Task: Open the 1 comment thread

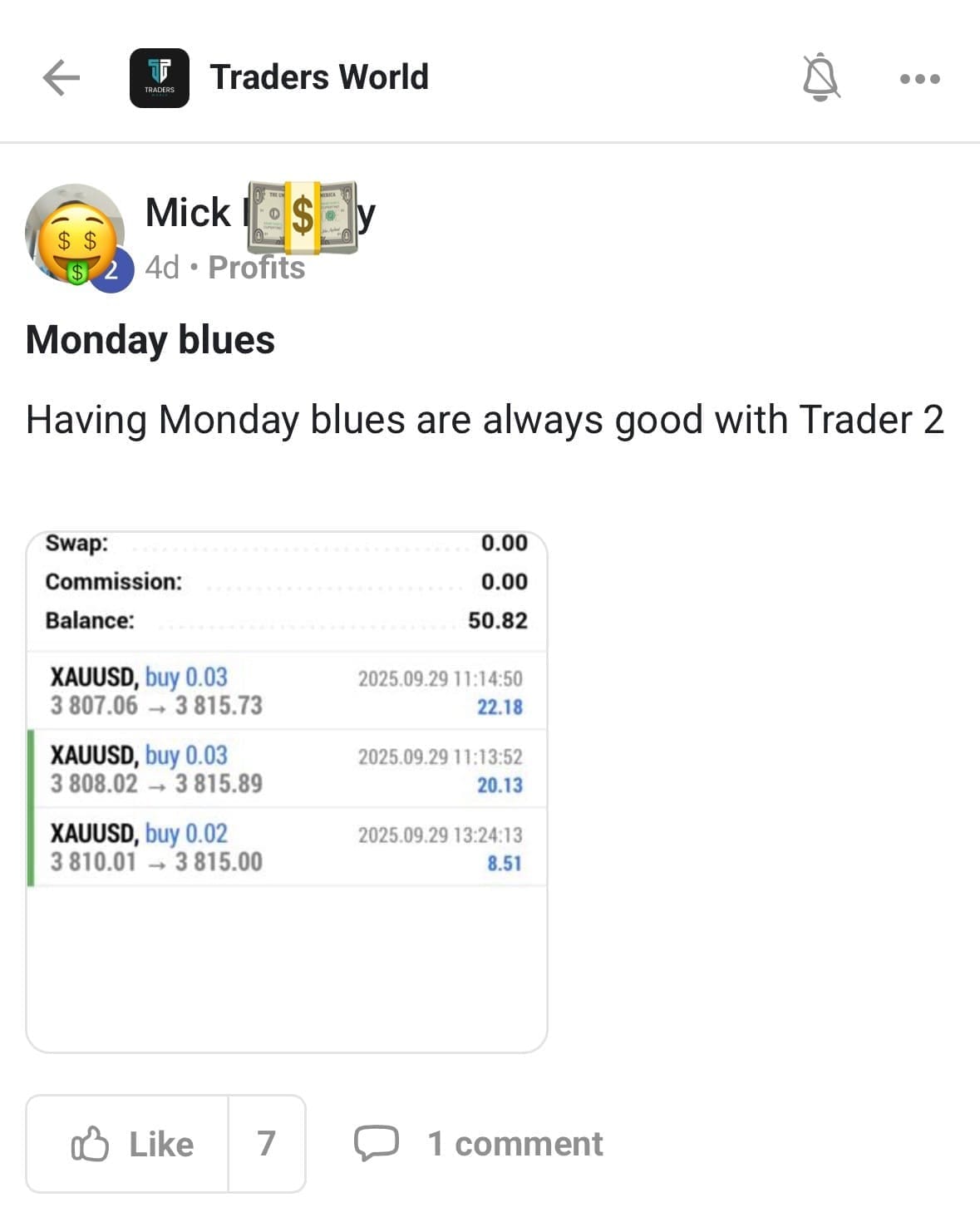Action: click(479, 1144)
